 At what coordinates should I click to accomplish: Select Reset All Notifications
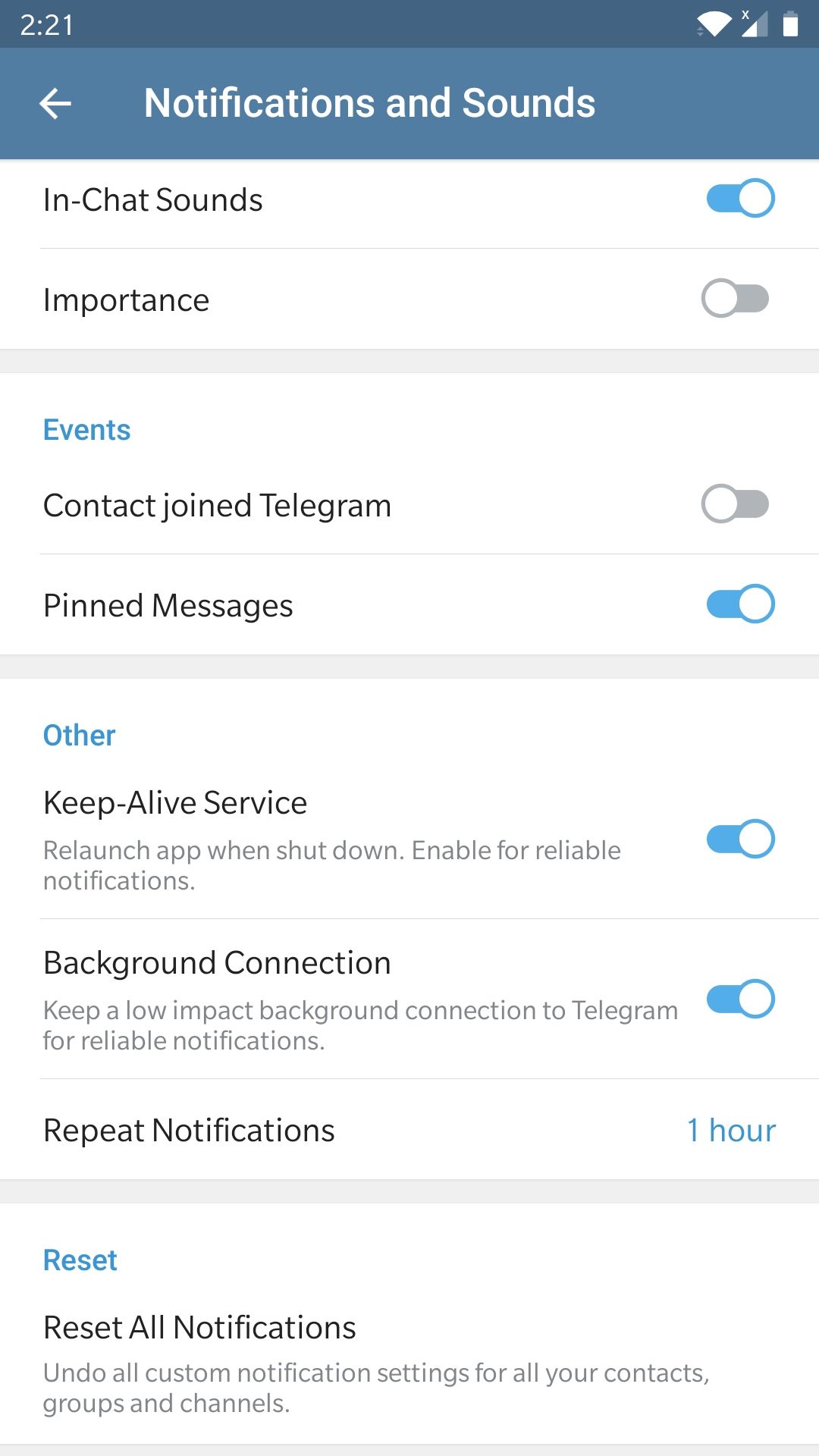coord(199,1327)
